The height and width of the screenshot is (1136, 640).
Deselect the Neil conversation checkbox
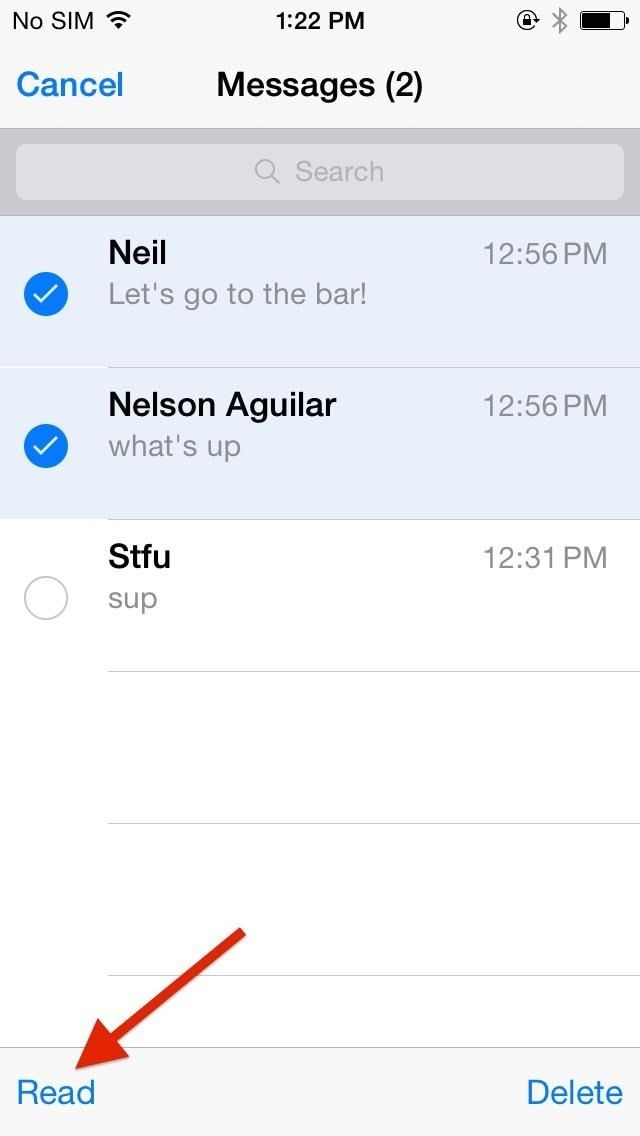coord(45,295)
